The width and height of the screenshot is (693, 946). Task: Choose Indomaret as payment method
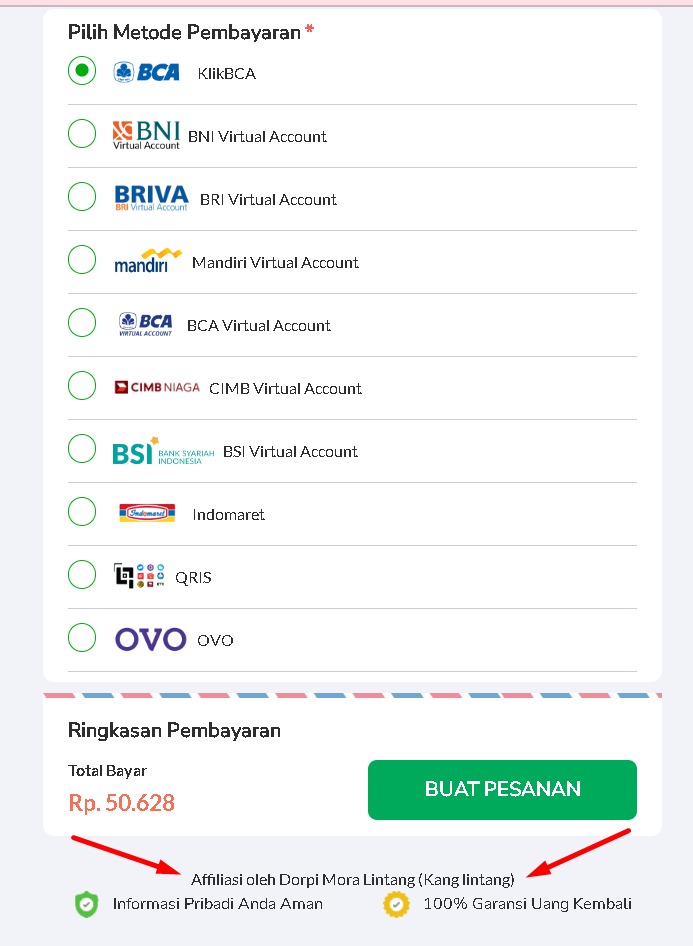(x=82, y=512)
